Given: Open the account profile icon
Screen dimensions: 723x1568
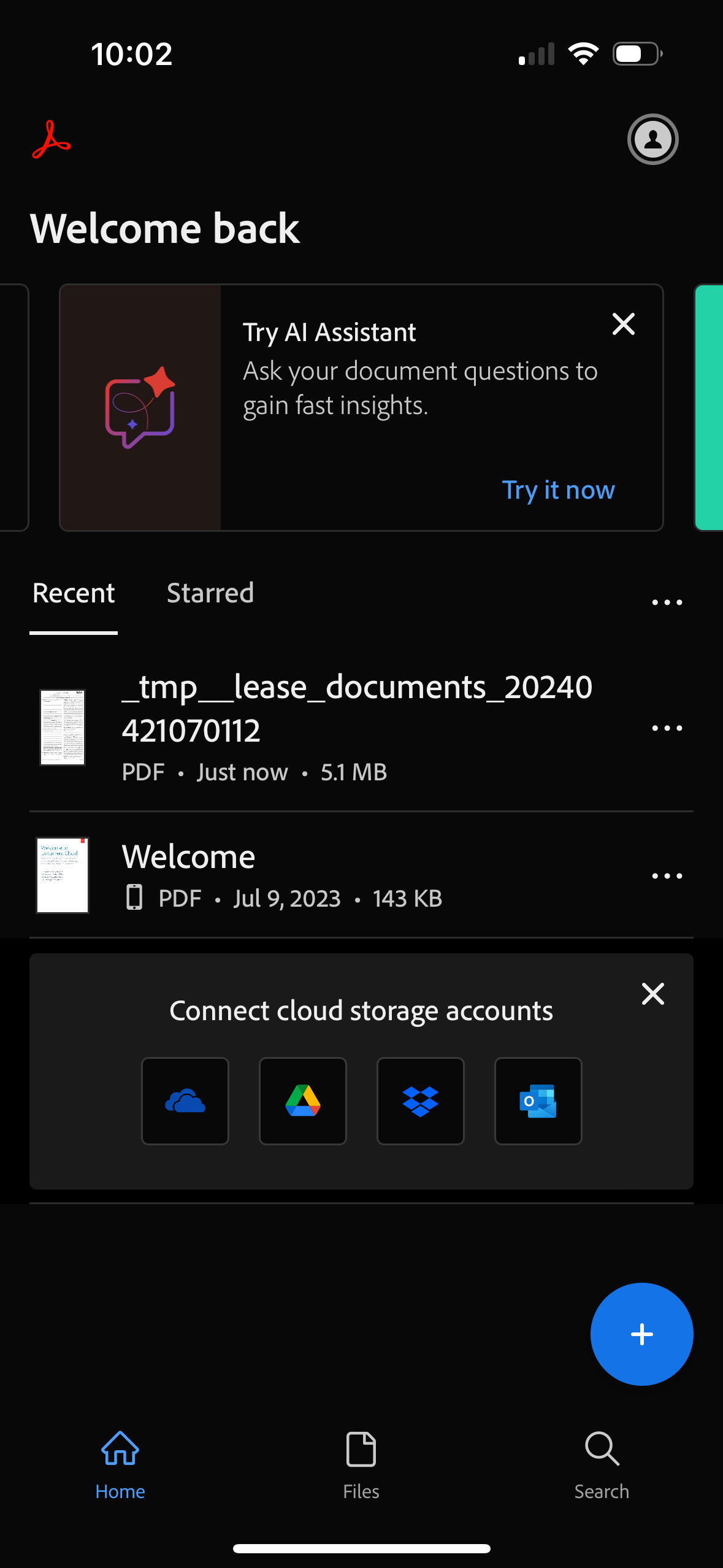Looking at the screenshot, I should pos(652,139).
